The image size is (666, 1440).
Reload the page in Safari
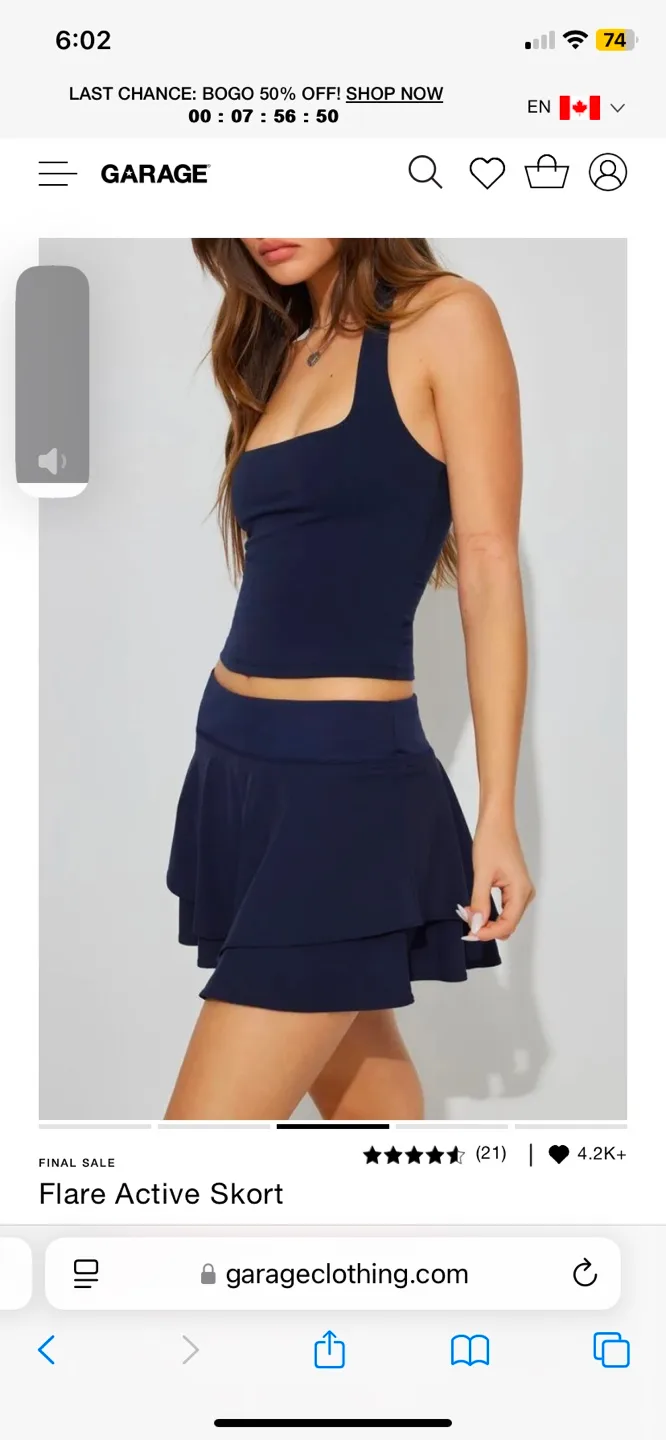[584, 1274]
